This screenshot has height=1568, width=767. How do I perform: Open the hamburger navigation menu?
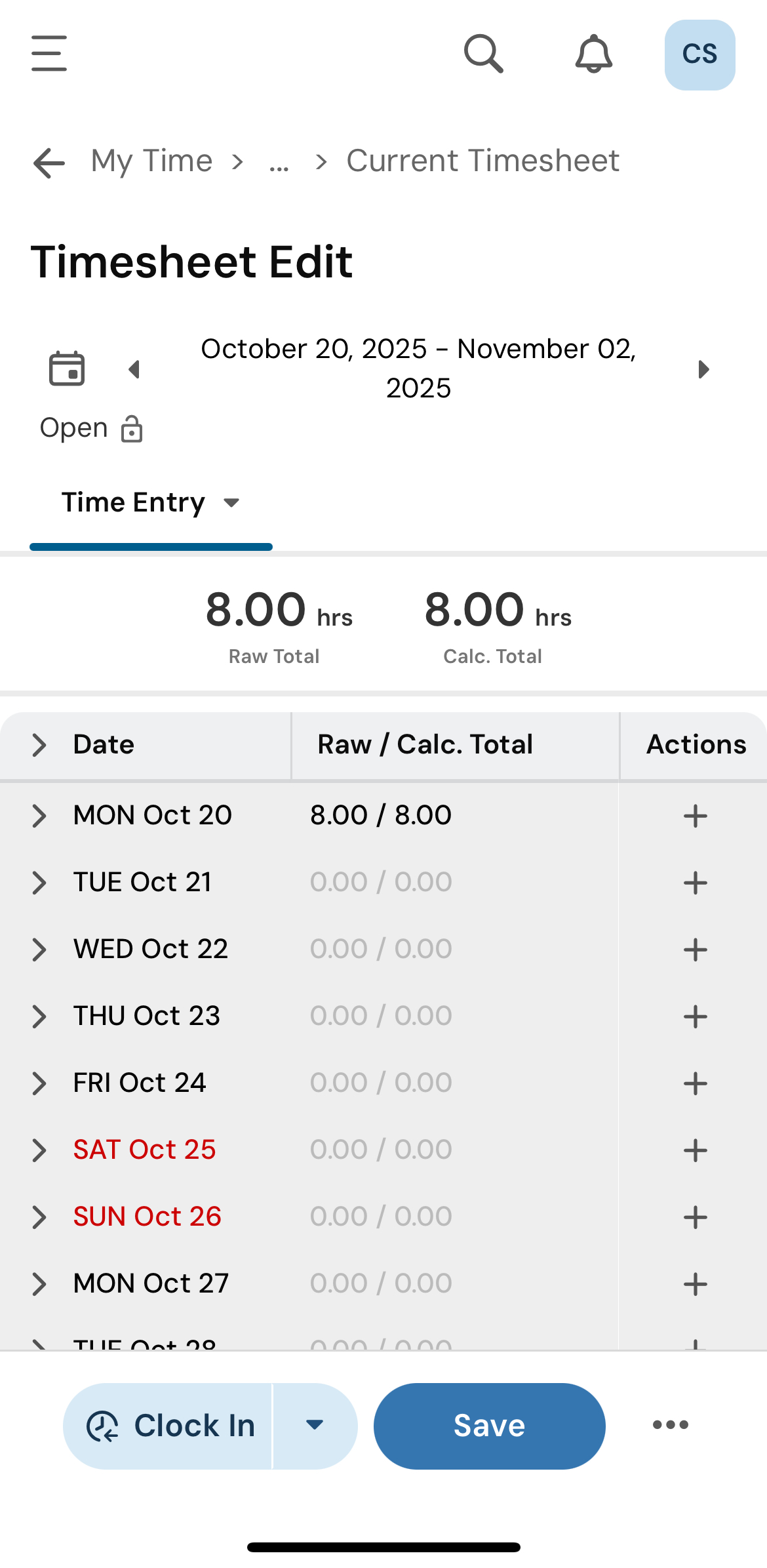click(49, 54)
